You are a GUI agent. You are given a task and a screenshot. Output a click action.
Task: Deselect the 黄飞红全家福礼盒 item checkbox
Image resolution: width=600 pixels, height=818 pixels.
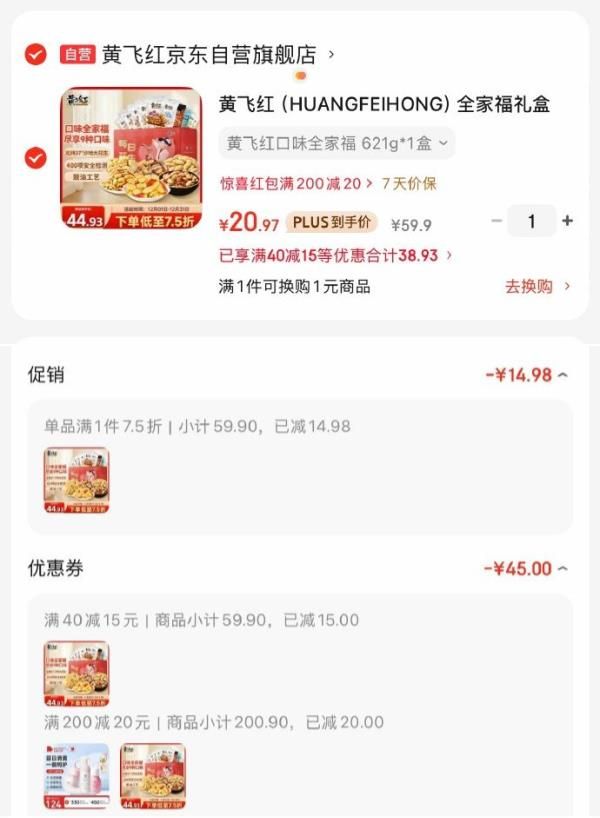36,158
